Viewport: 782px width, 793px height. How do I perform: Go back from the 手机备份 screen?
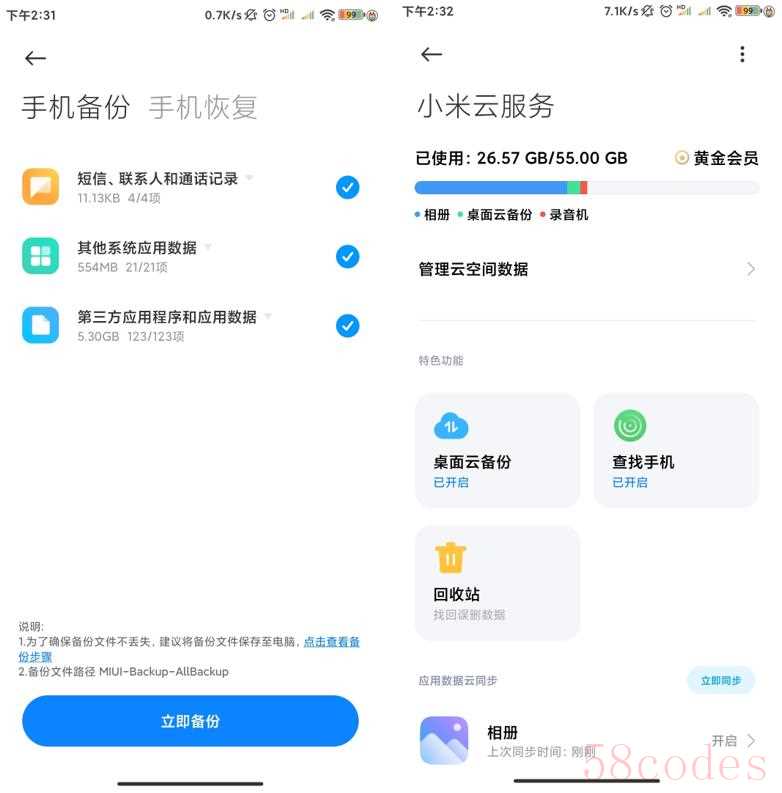coord(36,58)
